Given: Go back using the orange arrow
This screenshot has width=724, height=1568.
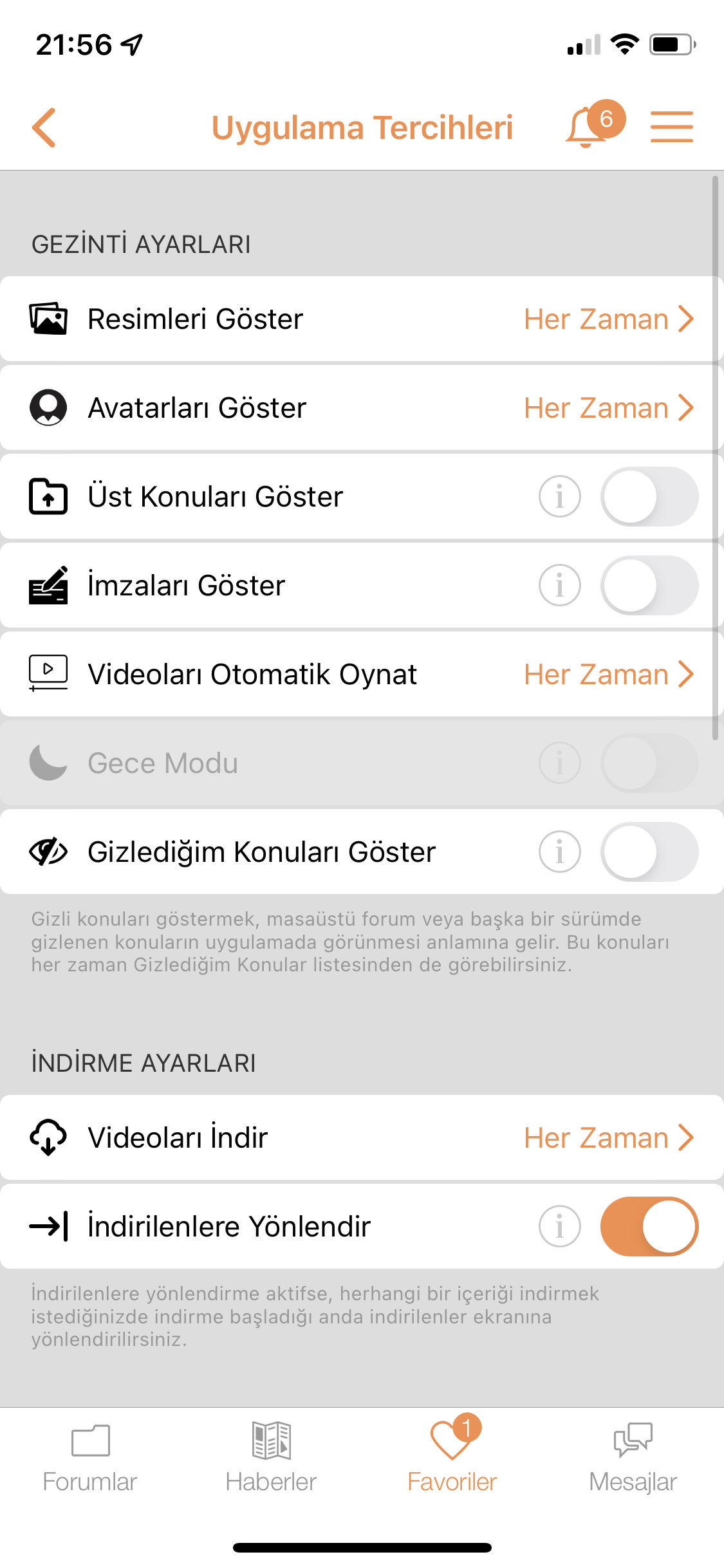Looking at the screenshot, I should click(44, 127).
